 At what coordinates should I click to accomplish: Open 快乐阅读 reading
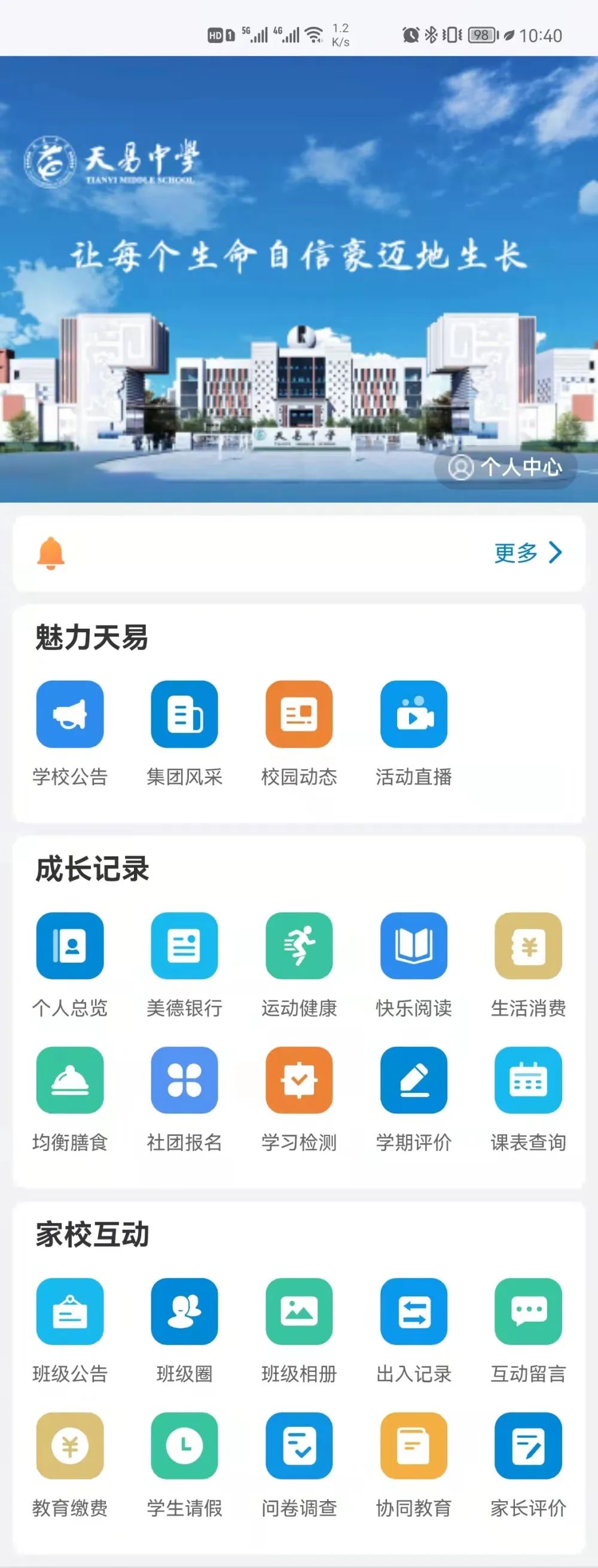(x=413, y=945)
